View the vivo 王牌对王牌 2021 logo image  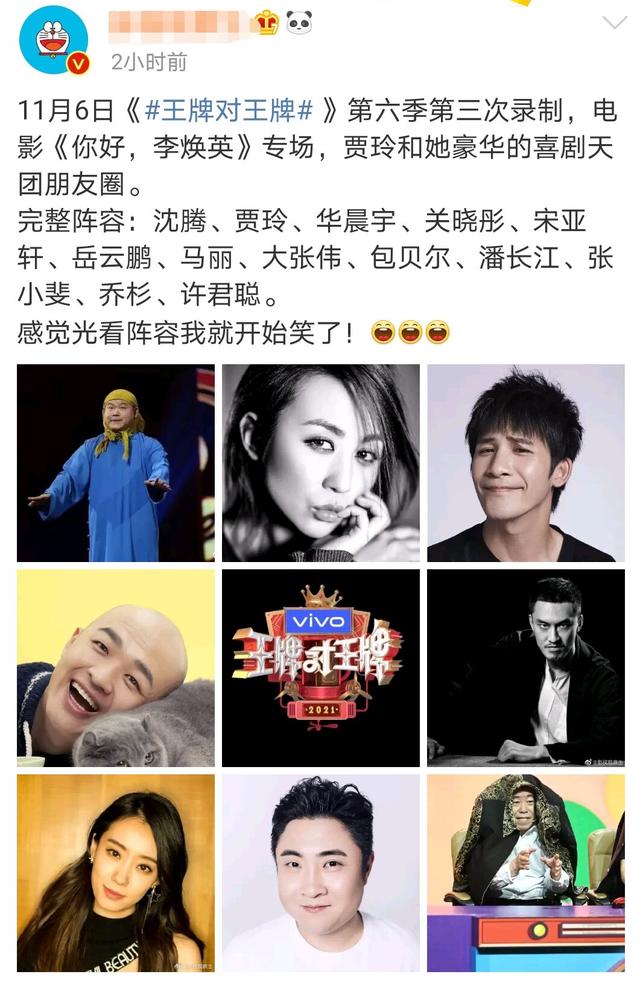tap(321, 668)
